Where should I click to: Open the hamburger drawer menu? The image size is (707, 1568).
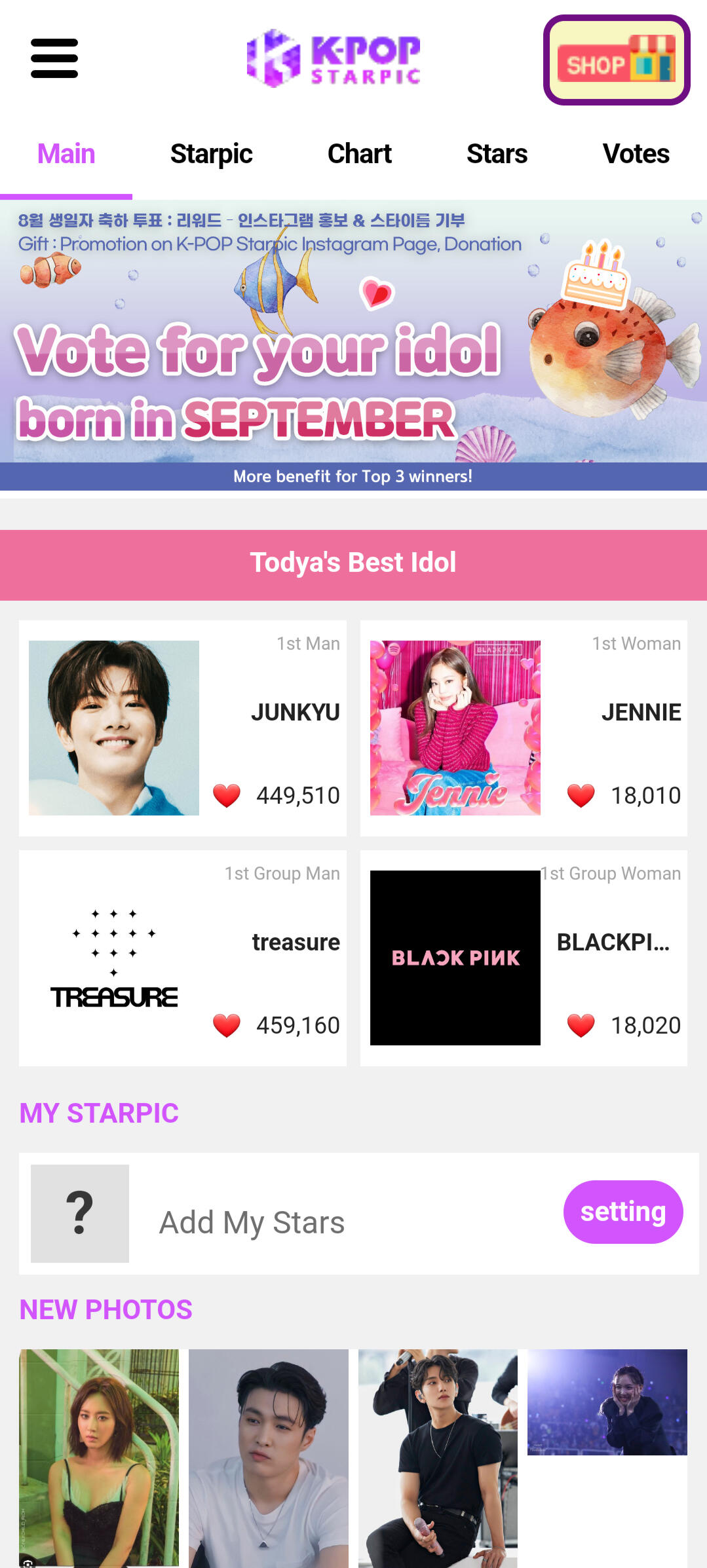tap(54, 58)
